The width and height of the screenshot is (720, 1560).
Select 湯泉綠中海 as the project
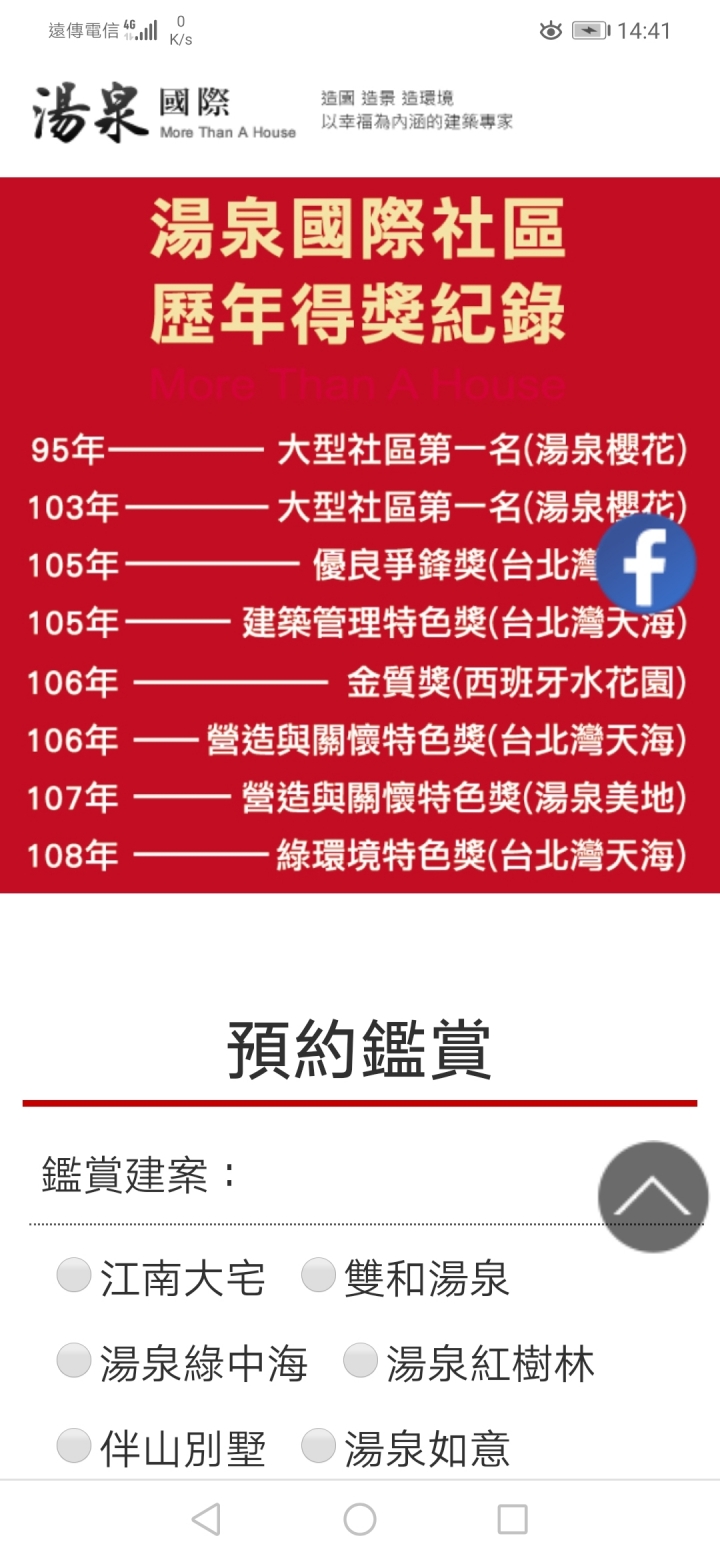tap(74, 1361)
